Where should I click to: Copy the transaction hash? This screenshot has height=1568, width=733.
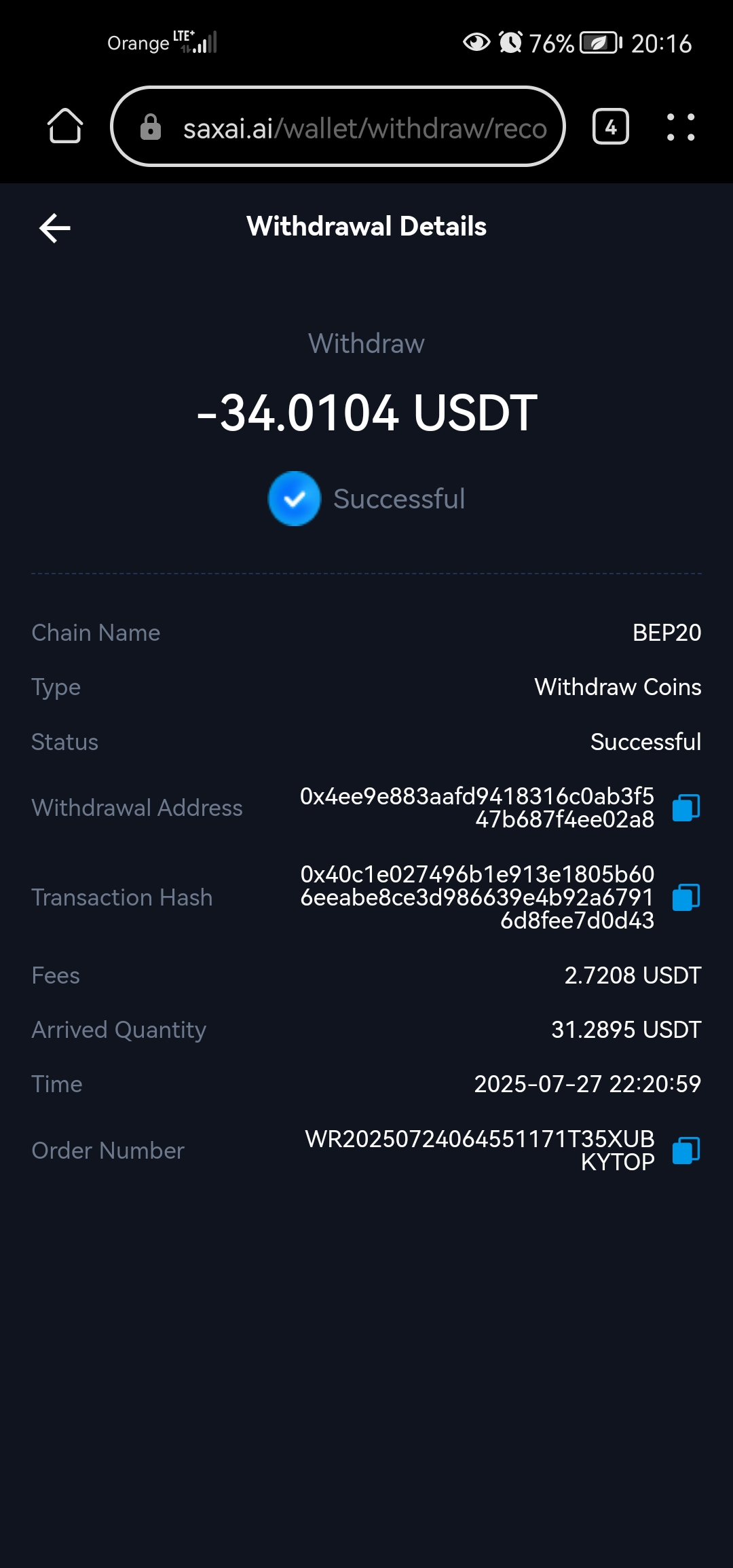(685, 897)
